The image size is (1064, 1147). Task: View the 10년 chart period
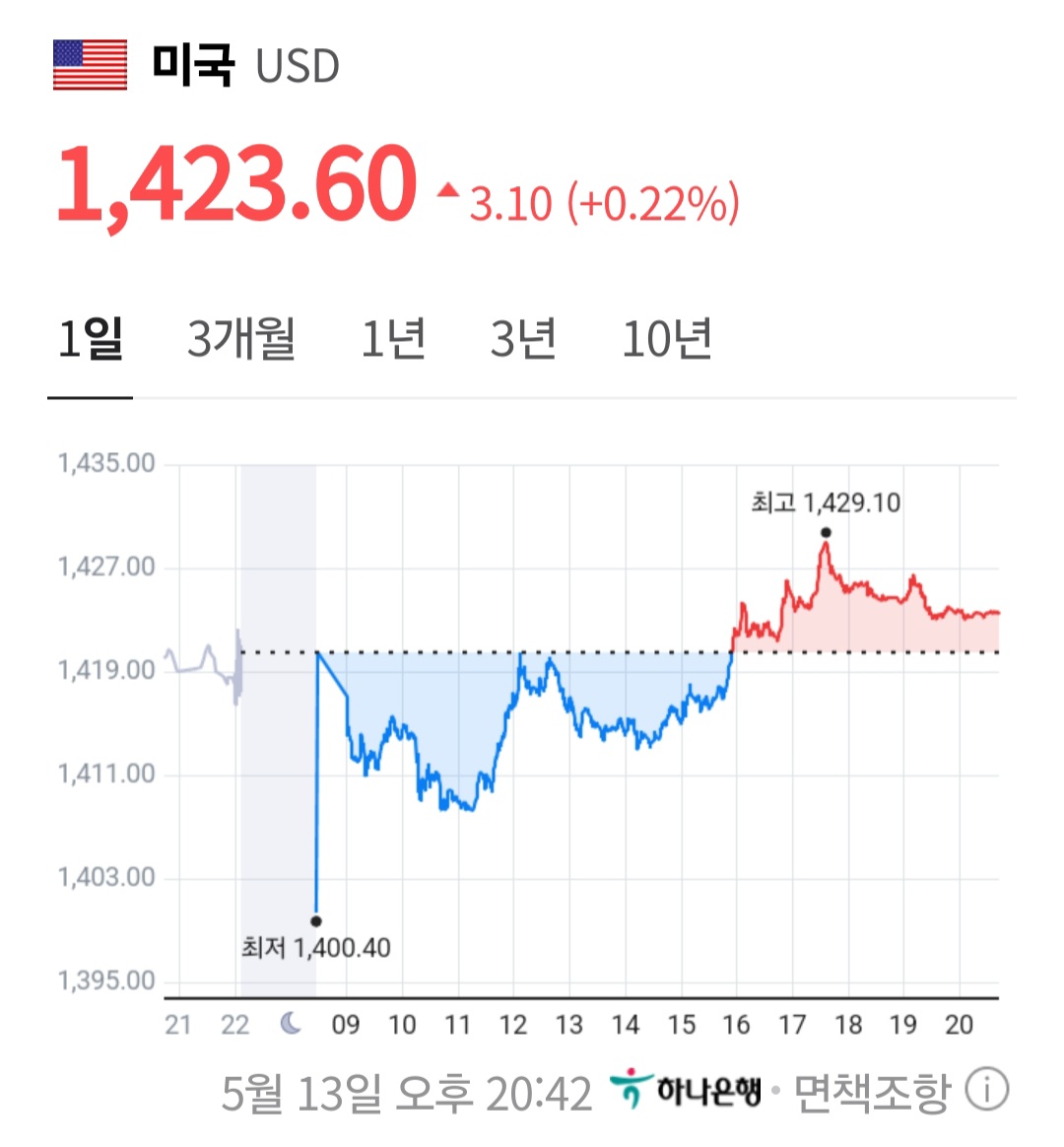pos(667,340)
